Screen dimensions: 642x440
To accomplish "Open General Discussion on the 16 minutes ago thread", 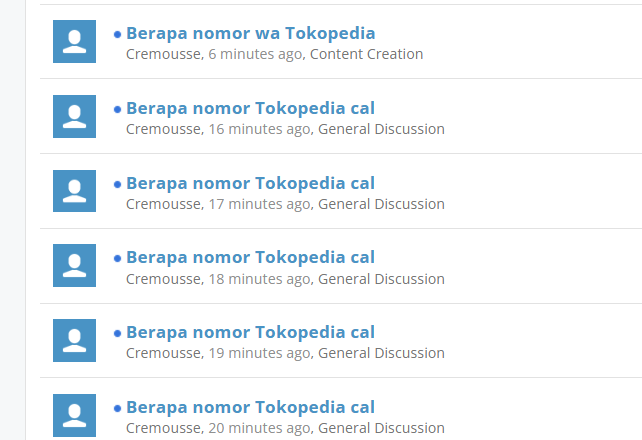I will pos(381,129).
